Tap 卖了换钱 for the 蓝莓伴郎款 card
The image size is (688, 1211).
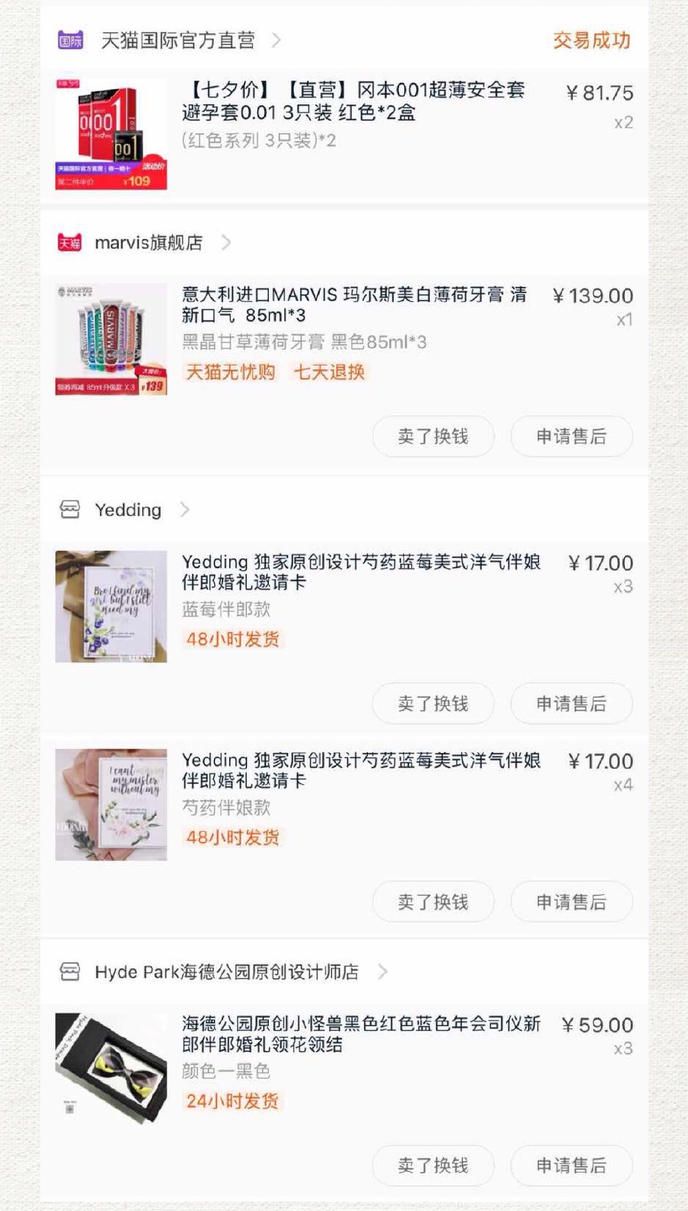click(433, 704)
